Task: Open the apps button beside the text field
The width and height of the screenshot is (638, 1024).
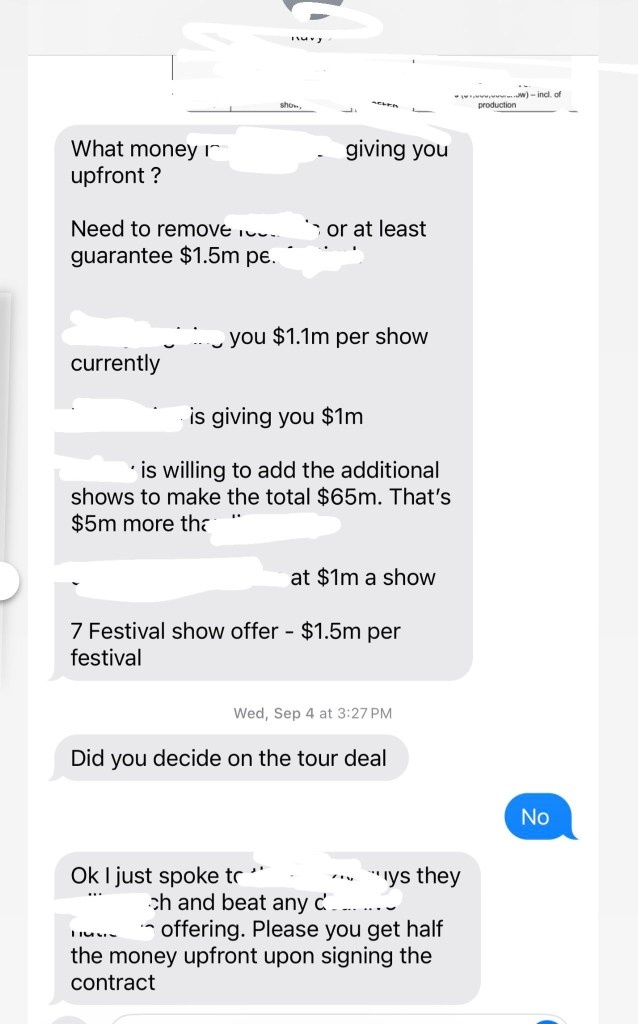Action: pyautogui.click(x=69, y=1020)
